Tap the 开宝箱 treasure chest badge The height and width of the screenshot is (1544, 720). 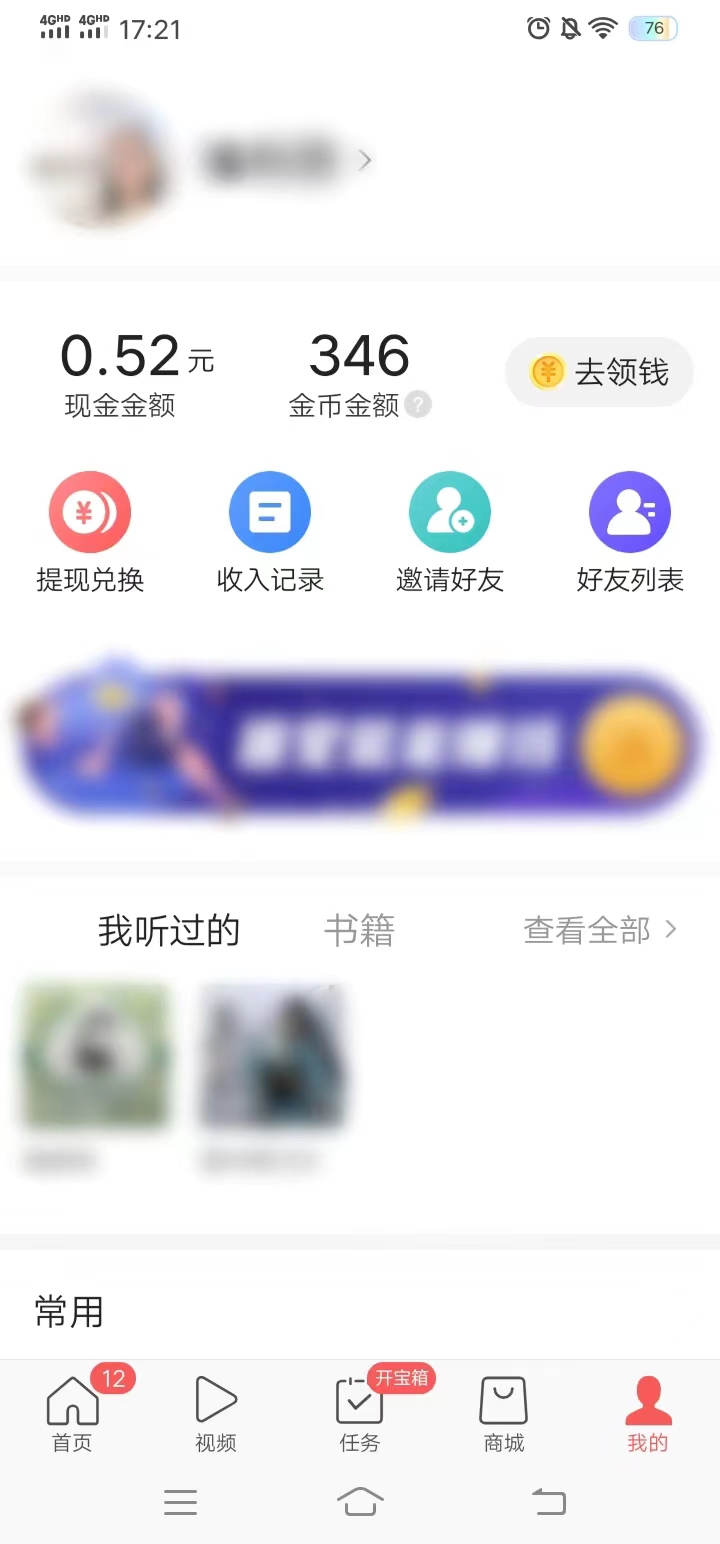(400, 1378)
